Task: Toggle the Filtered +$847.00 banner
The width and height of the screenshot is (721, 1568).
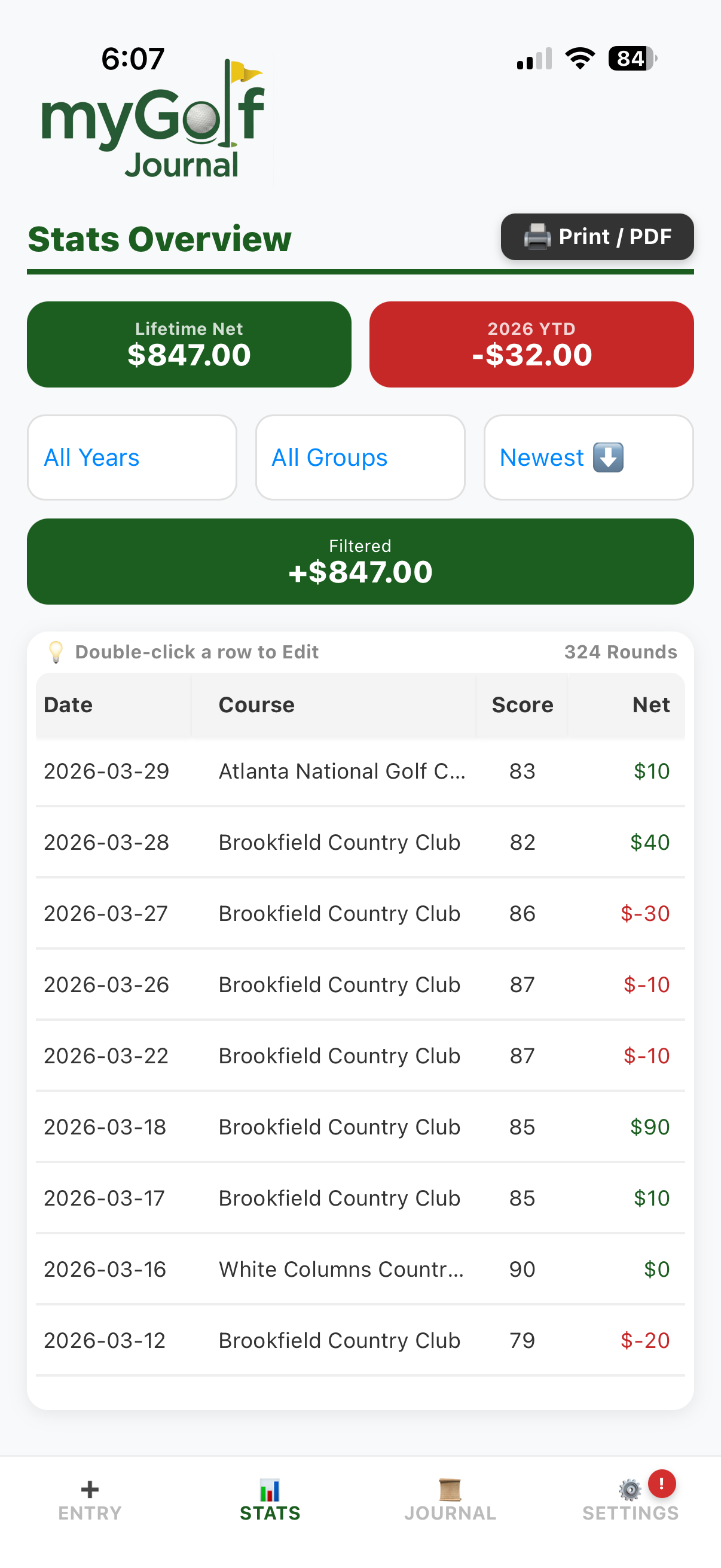Action: point(360,561)
